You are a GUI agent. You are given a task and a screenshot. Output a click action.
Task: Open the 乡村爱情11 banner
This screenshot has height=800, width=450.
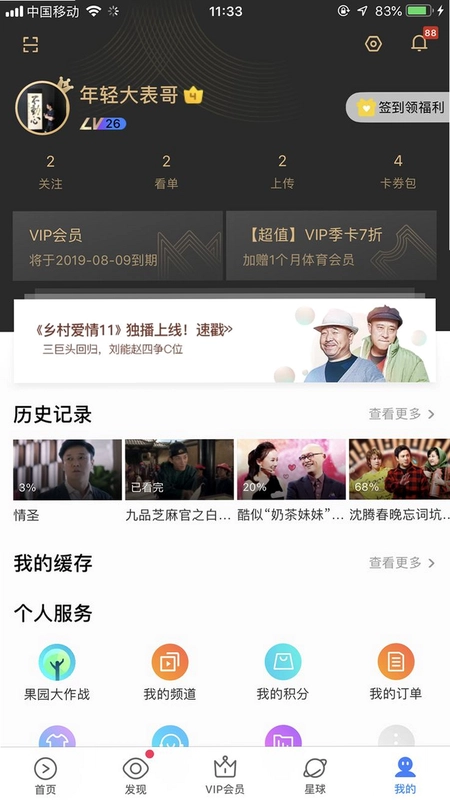click(x=224, y=340)
